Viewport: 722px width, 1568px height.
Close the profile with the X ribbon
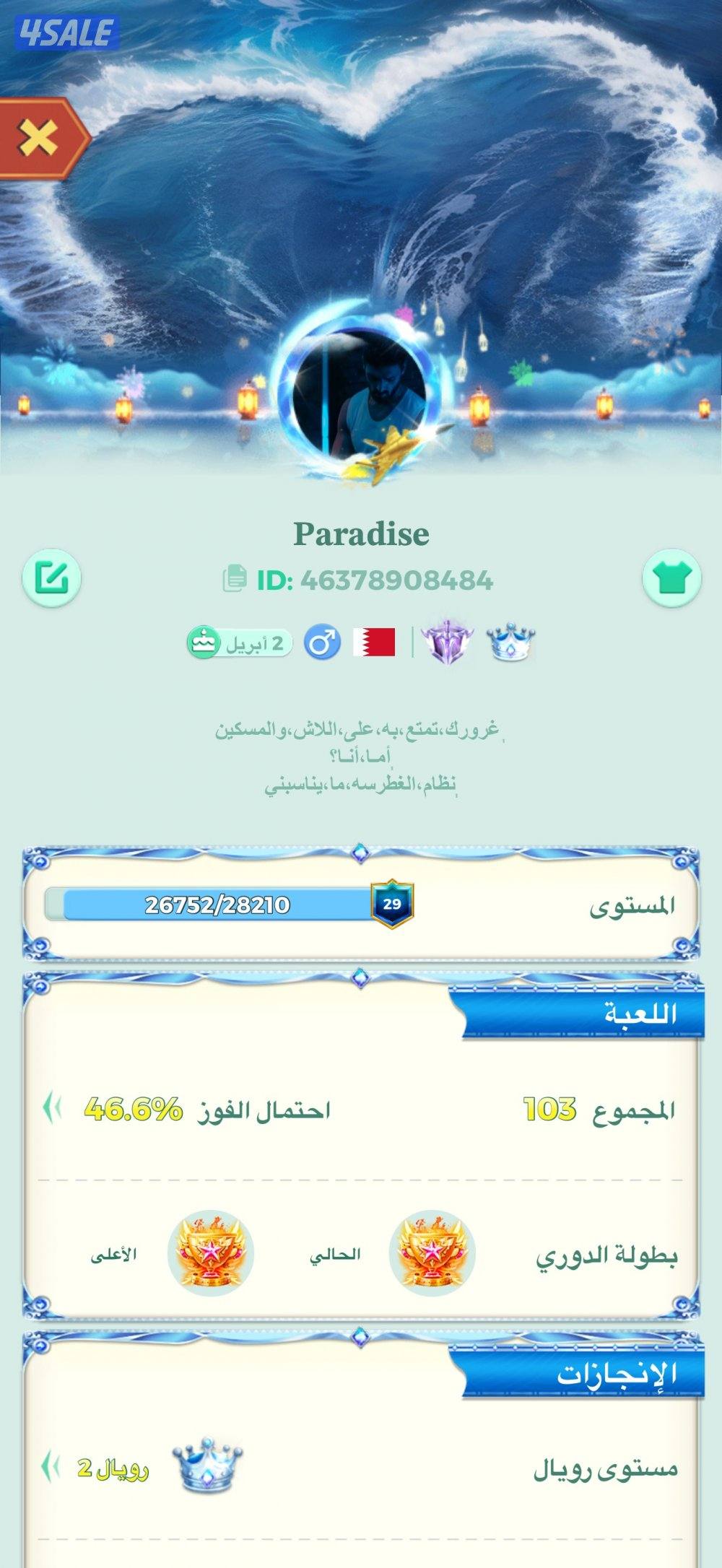point(40,137)
